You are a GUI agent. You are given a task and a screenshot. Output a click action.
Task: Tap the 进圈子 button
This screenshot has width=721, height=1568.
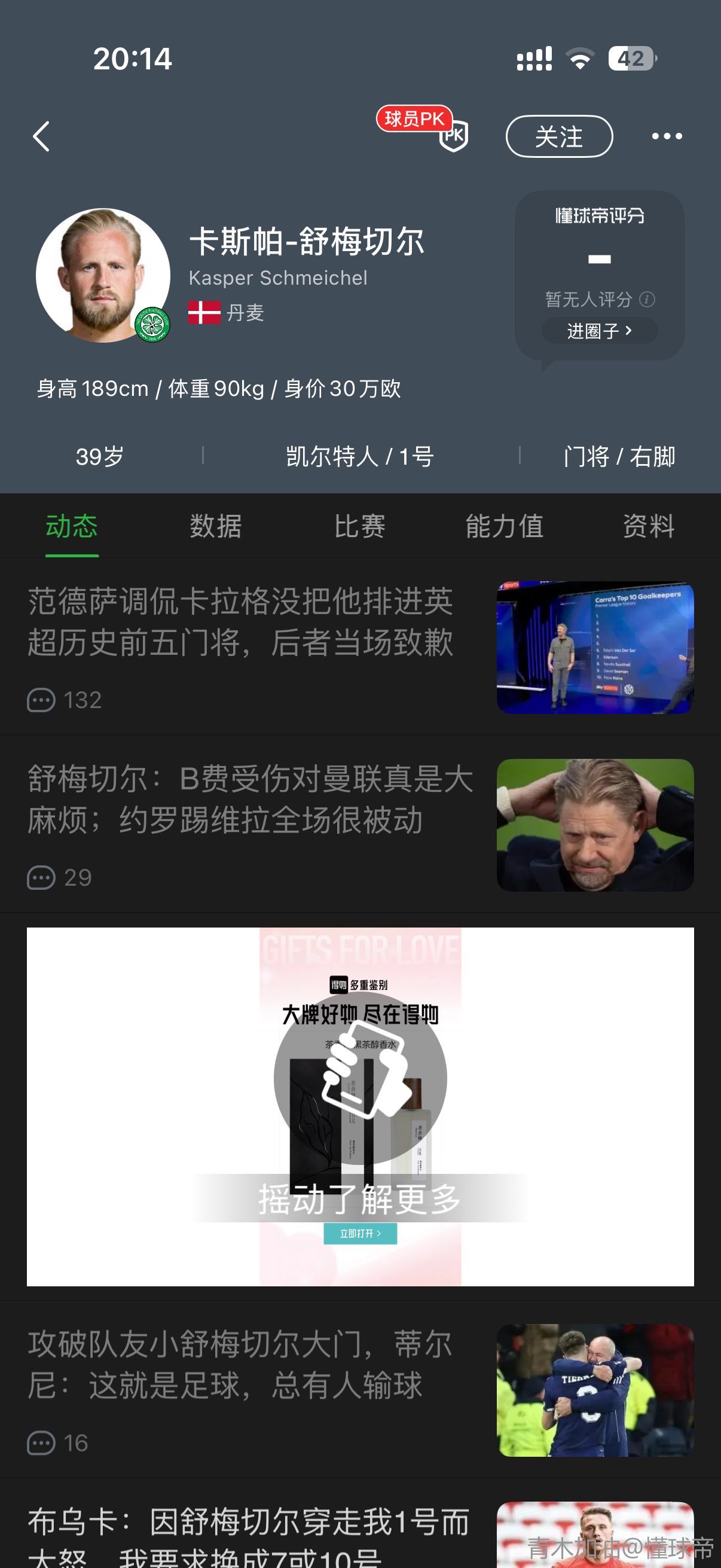598,331
